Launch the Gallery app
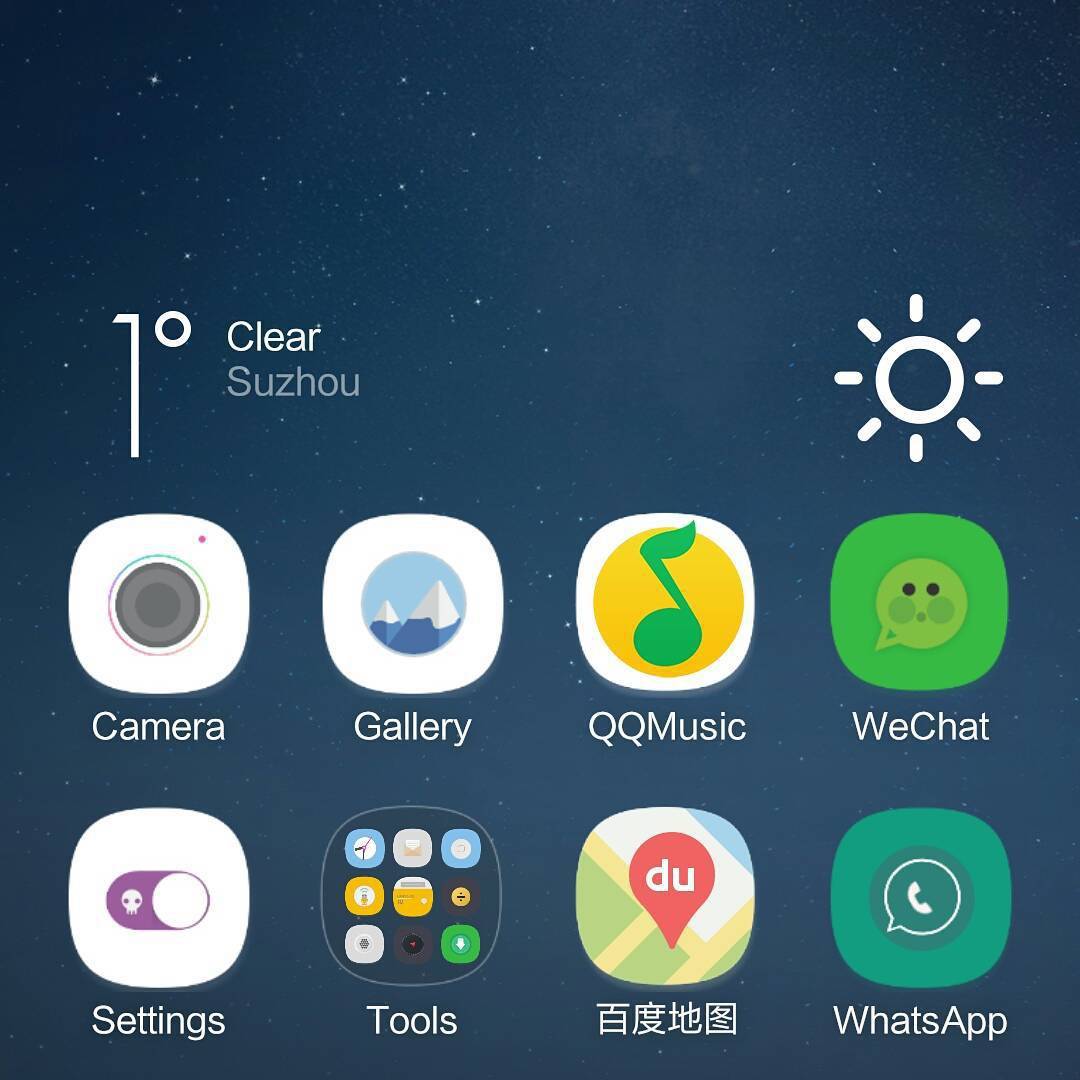 pyautogui.click(x=412, y=604)
